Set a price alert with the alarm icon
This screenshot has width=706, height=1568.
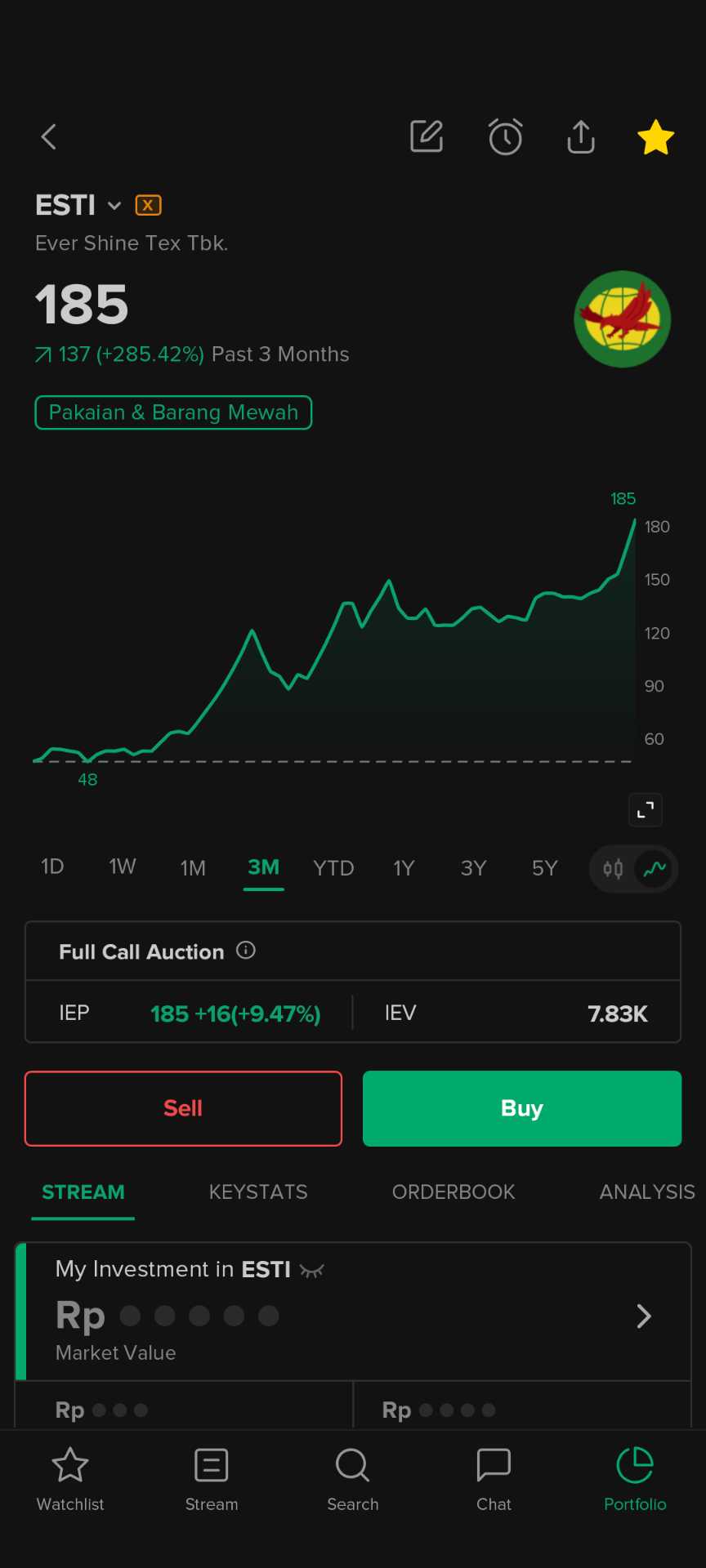505,137
